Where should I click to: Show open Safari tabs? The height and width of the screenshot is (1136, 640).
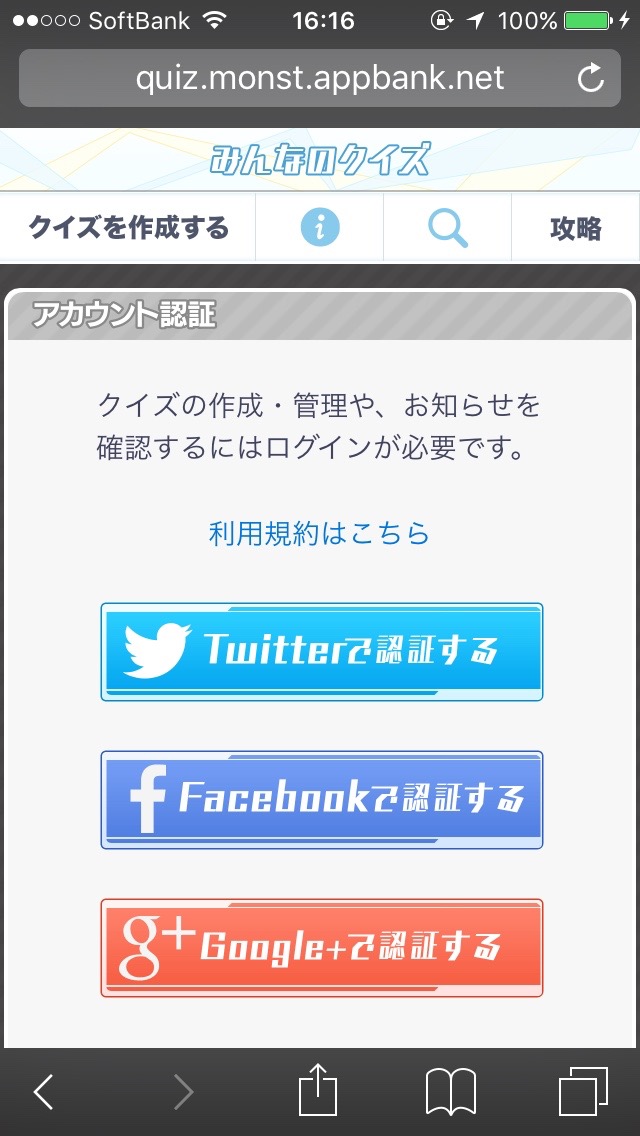pos(582,1091)
